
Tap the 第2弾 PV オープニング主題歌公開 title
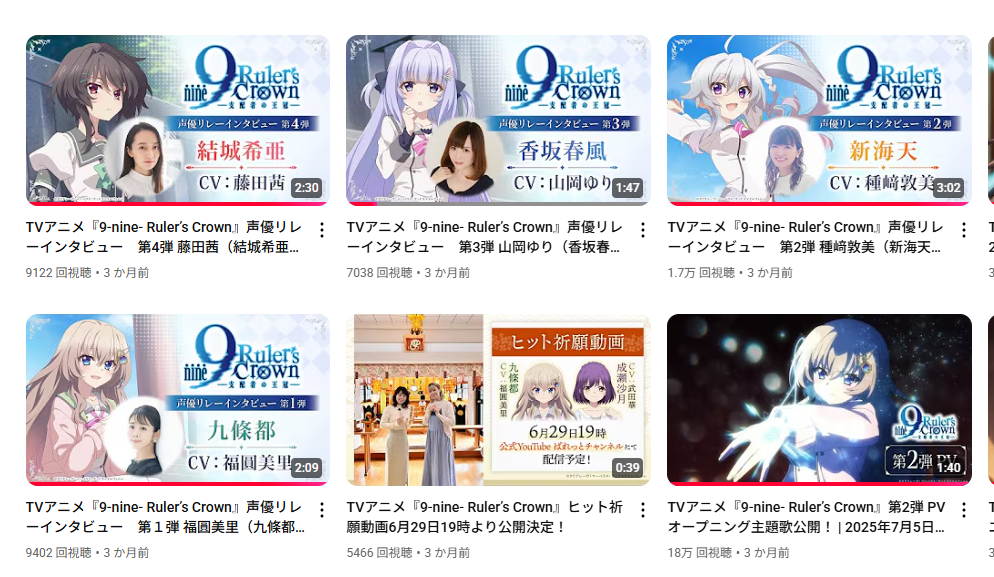click(806, 517)
